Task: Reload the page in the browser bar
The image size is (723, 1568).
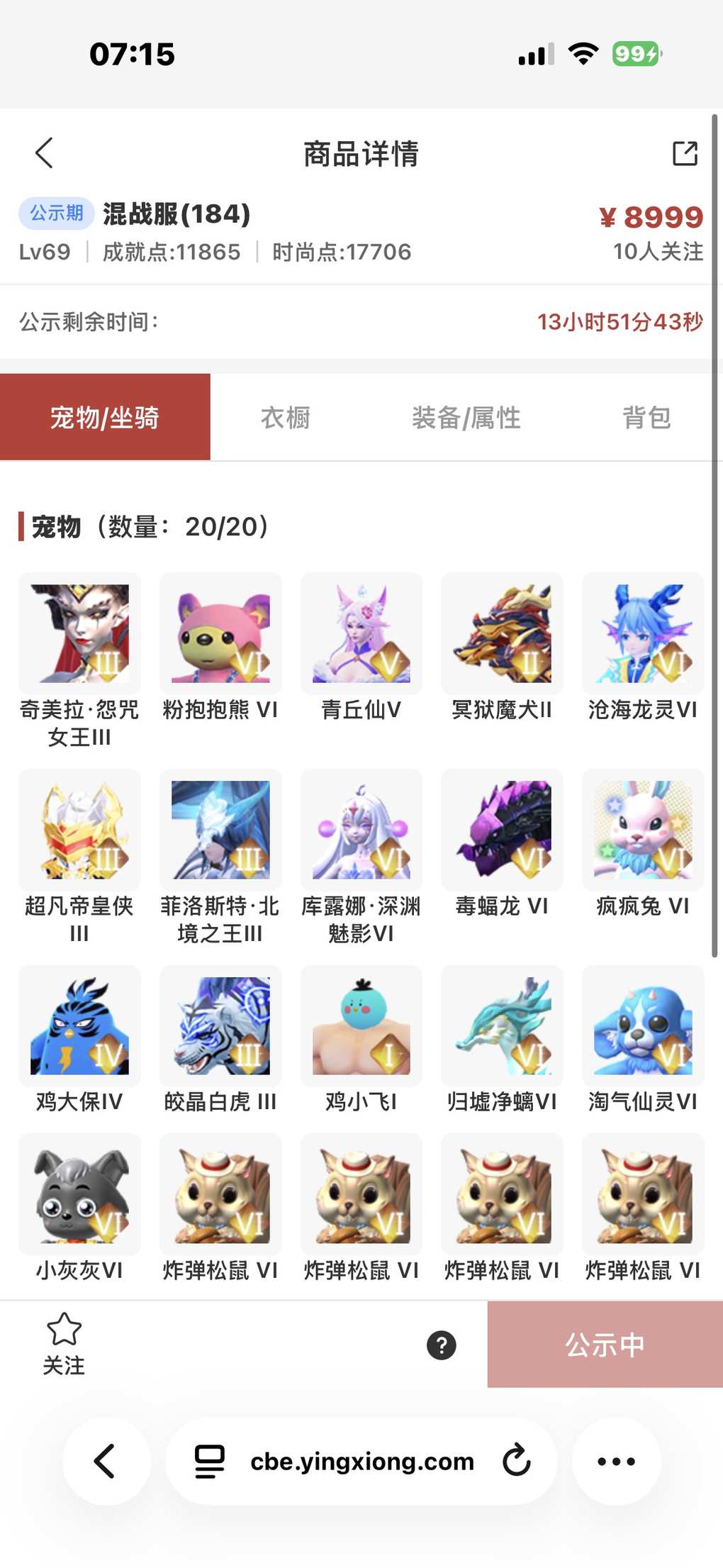Action: (x=517, y=1460)
